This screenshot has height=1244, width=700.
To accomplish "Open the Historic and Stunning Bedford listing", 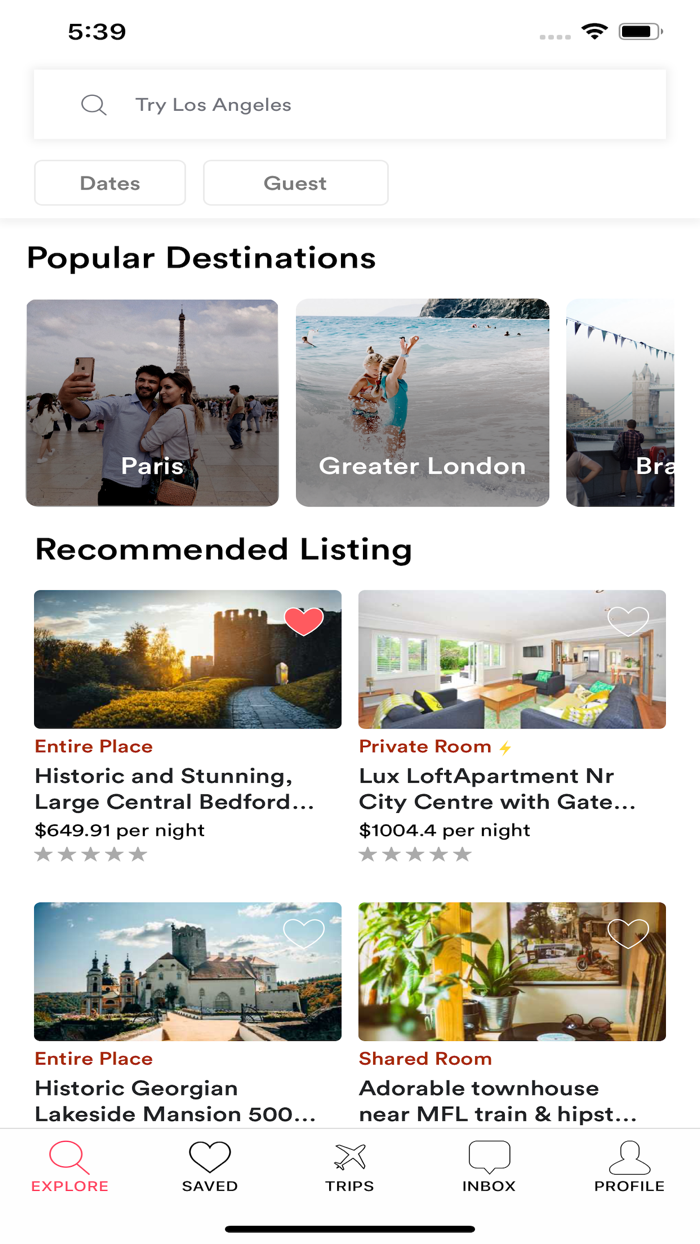I will click(x=175, y=789).
